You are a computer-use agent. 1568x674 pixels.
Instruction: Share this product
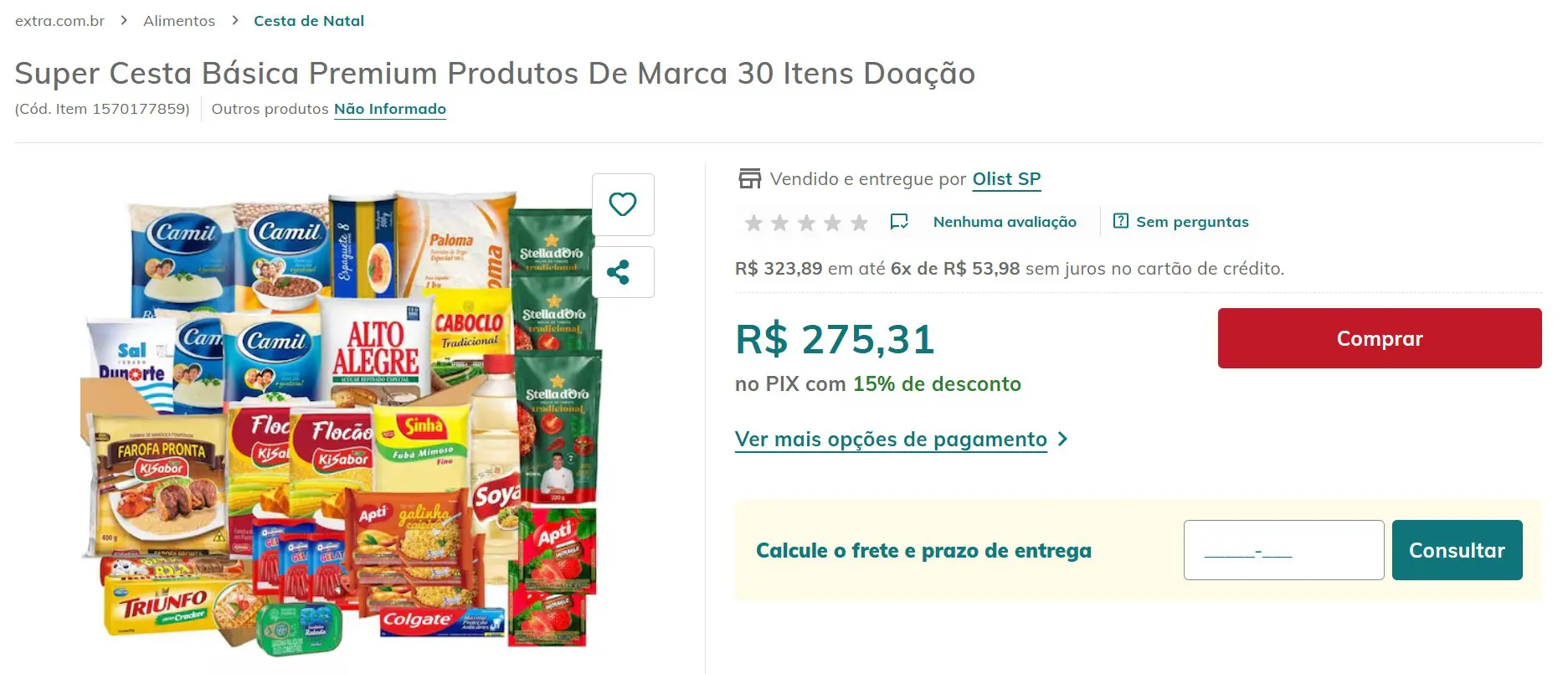tap(622, 272)
